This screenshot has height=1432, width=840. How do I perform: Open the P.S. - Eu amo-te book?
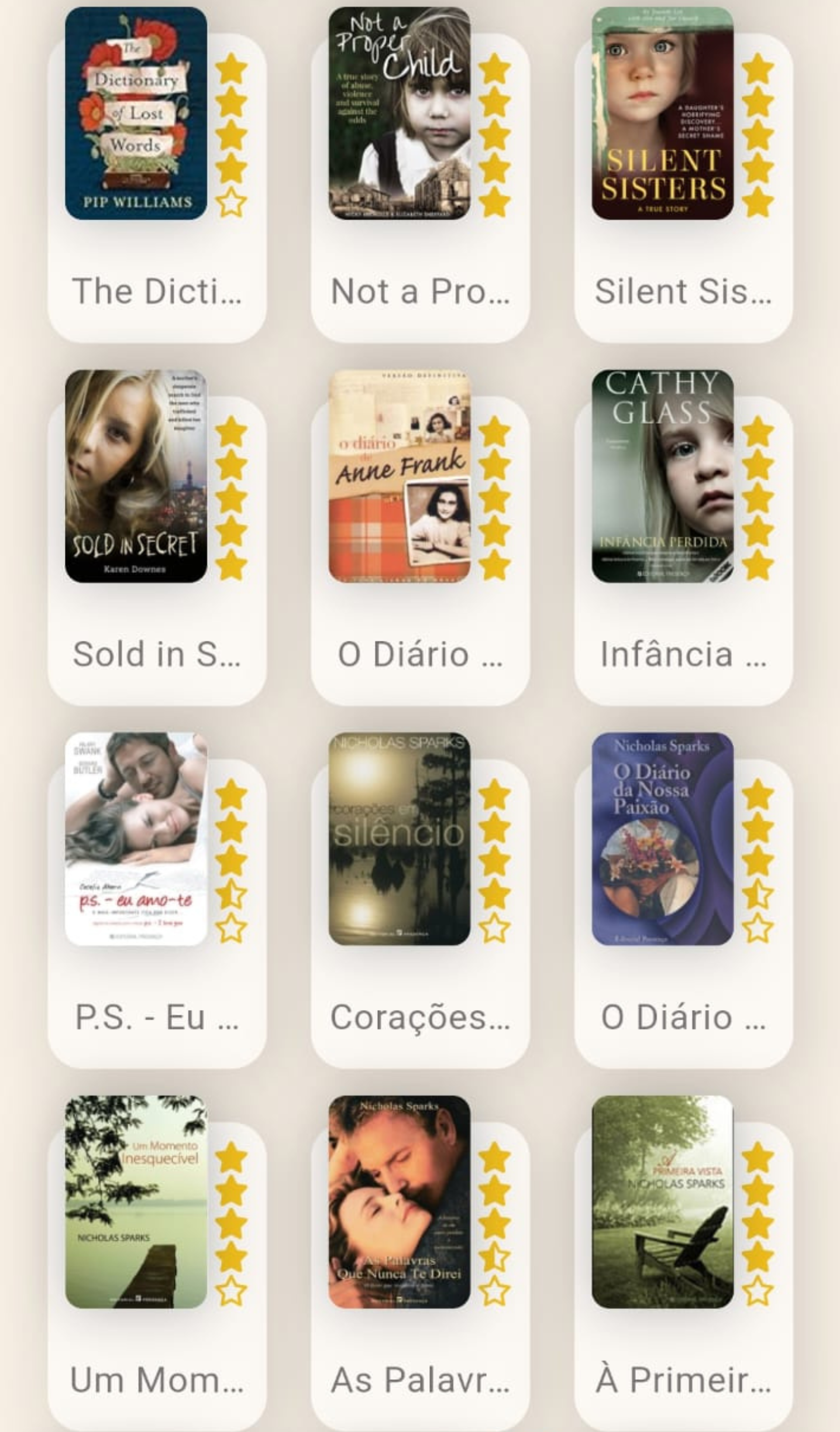point(136,839)
